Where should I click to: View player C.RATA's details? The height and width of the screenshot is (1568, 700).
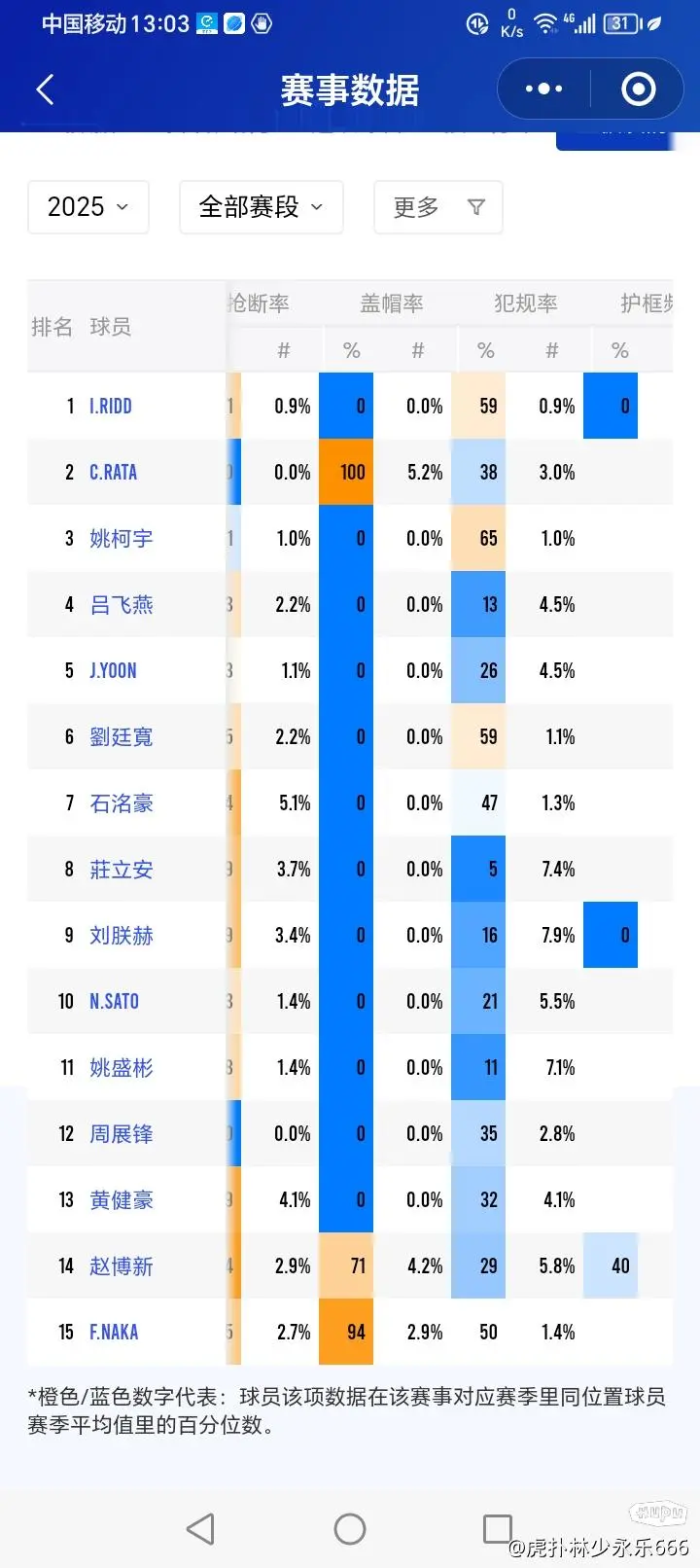(x=114, y=473)
